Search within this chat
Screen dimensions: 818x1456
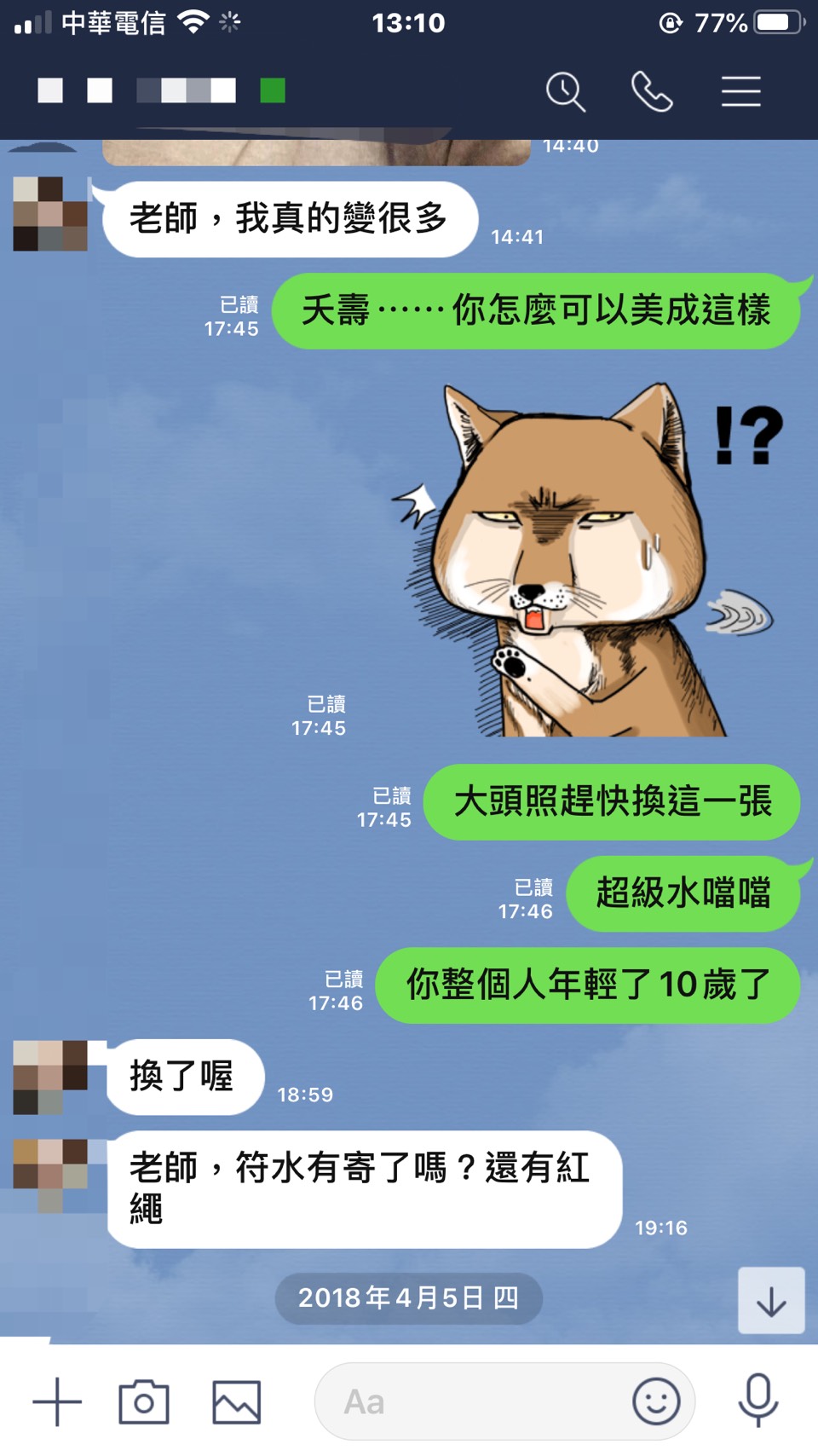coord(566,92)
